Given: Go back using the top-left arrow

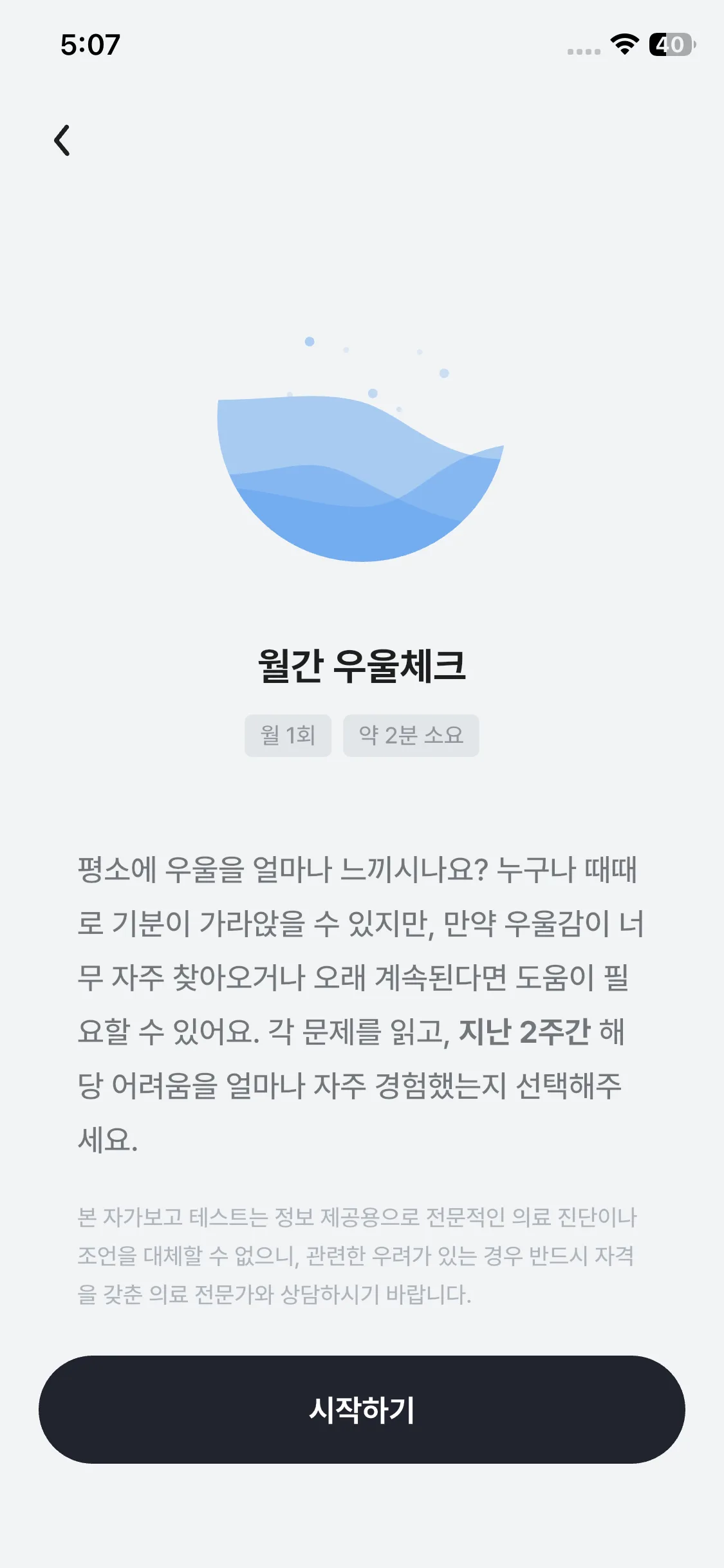Looking at the screenshot, I should [62, 140].
